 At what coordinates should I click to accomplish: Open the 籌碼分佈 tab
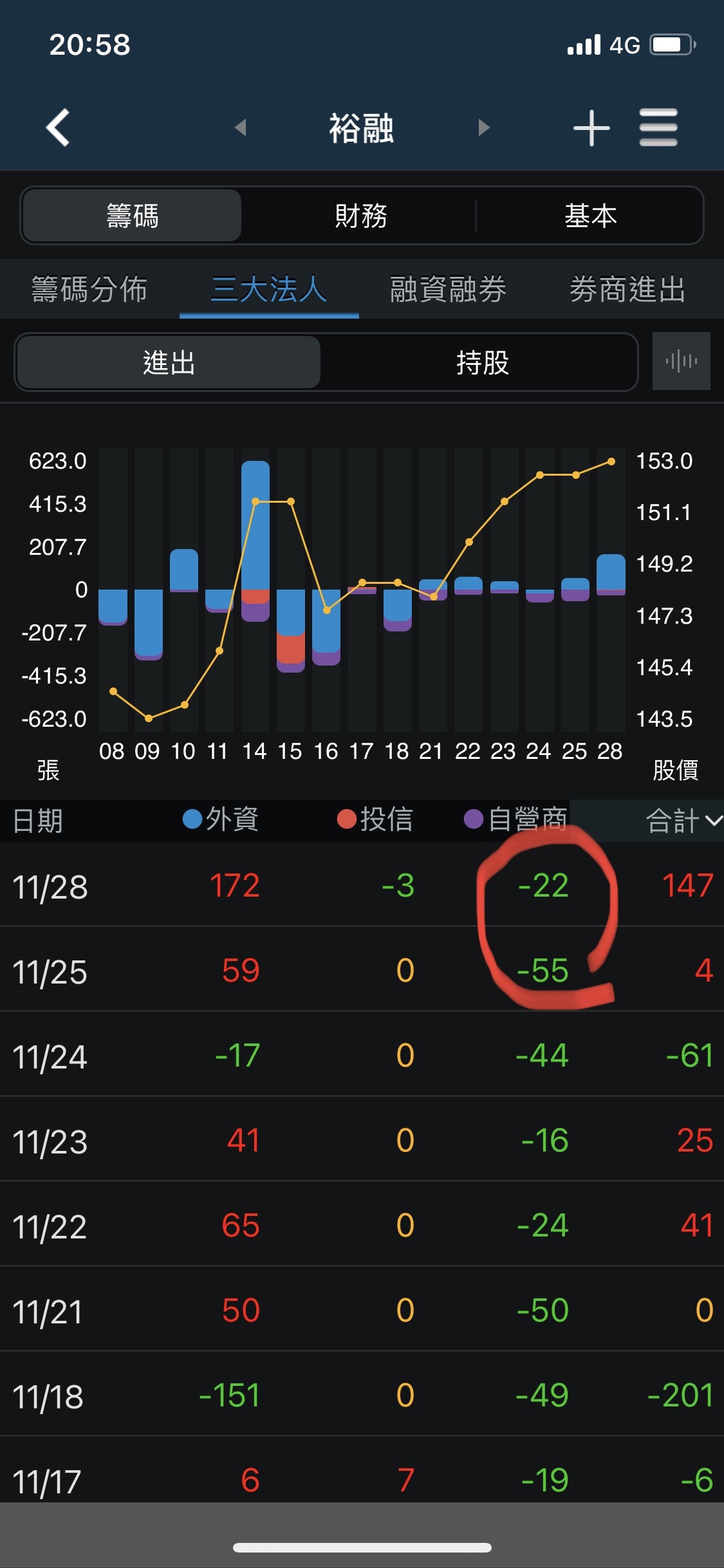pos(89,289)
